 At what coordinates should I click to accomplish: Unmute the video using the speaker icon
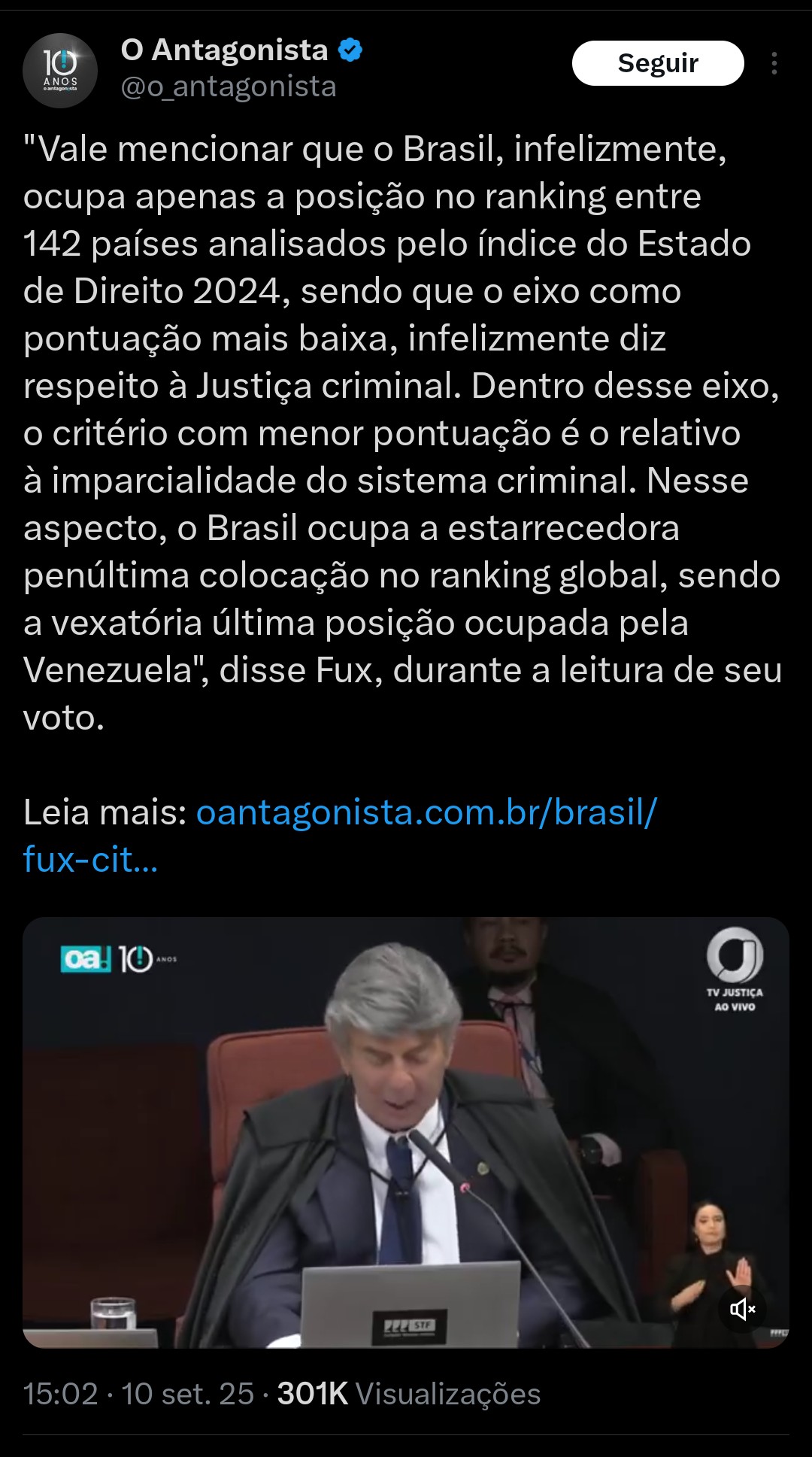point(742,1309)
